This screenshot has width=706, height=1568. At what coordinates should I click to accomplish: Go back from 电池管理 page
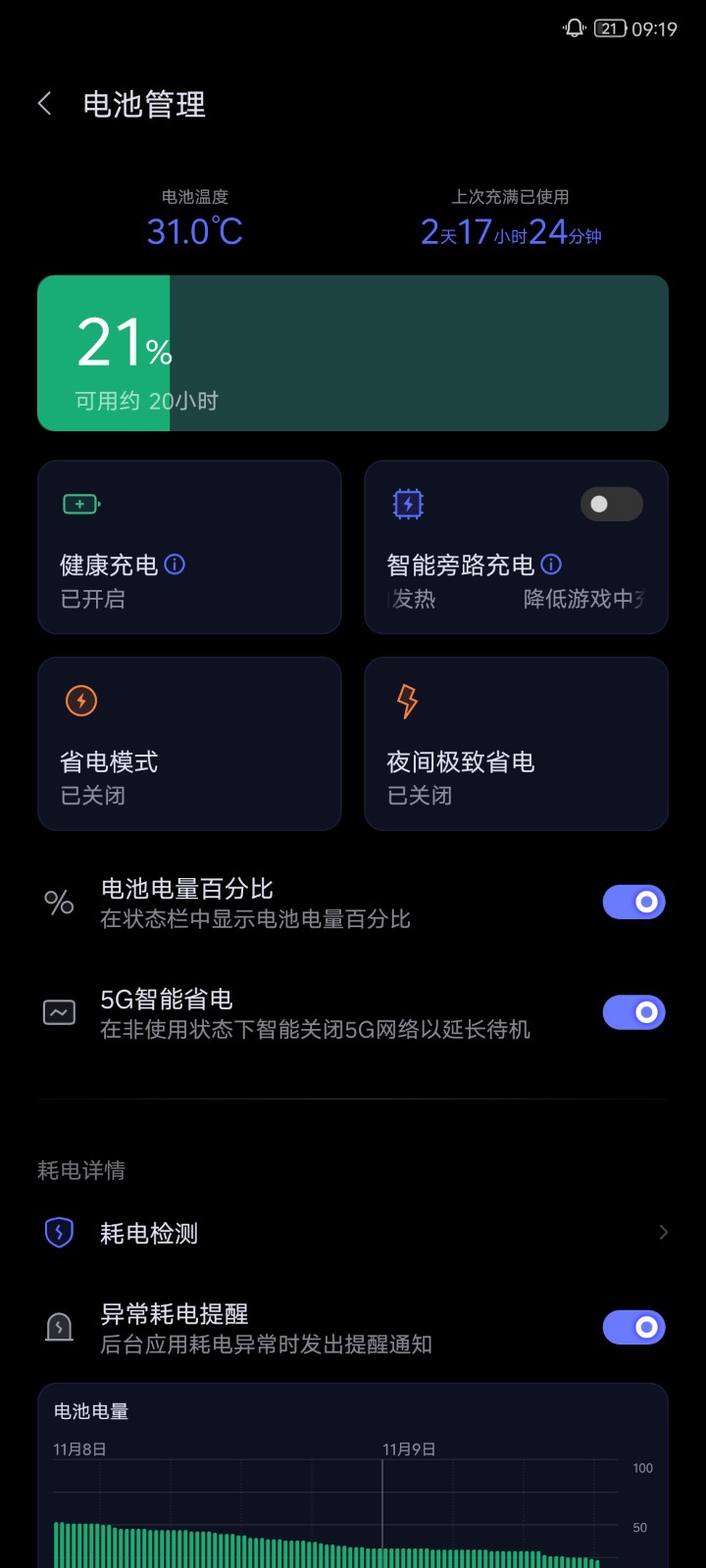coord(45,104)
